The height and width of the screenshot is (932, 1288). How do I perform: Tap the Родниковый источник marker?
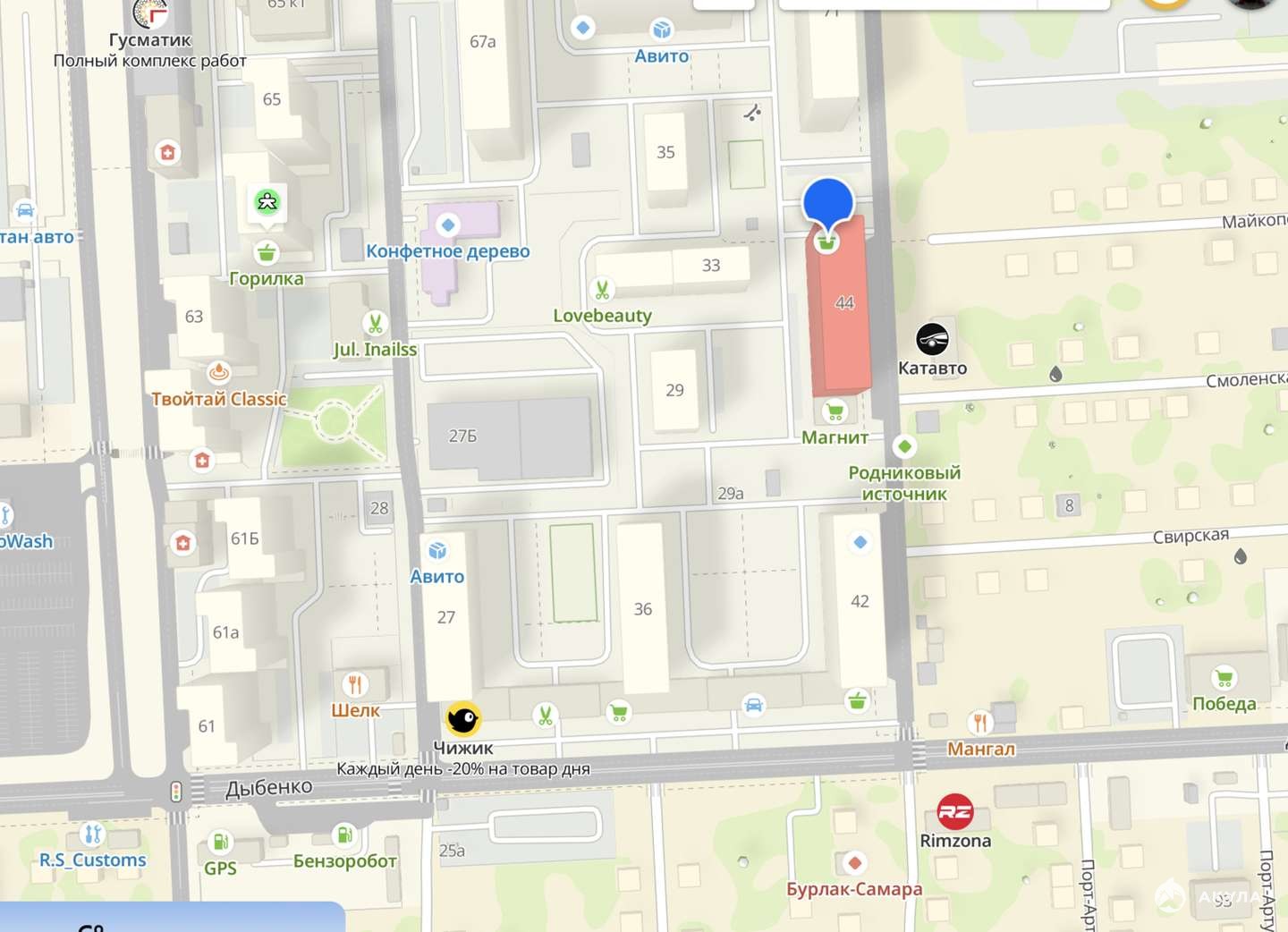904,446
